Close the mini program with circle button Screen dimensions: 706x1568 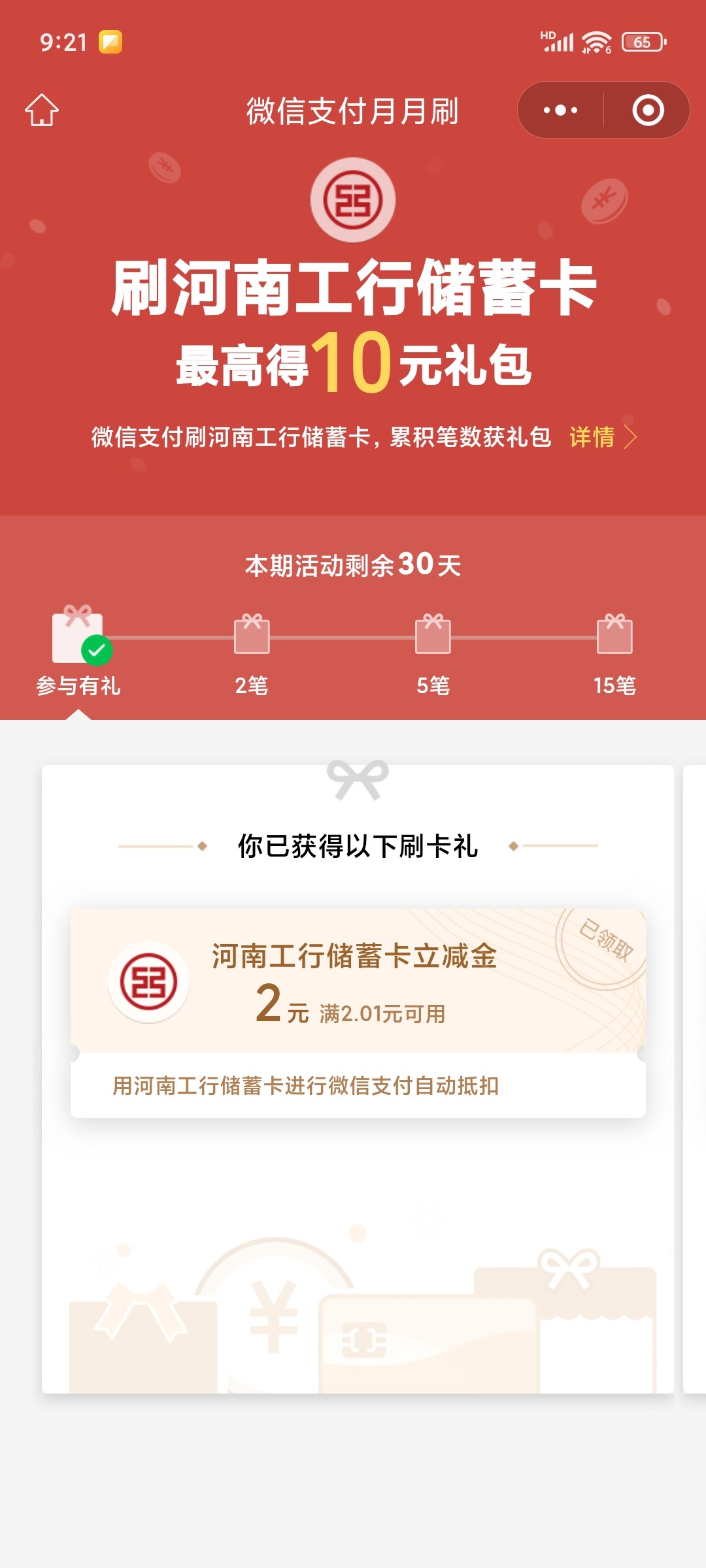pos(648,110)
